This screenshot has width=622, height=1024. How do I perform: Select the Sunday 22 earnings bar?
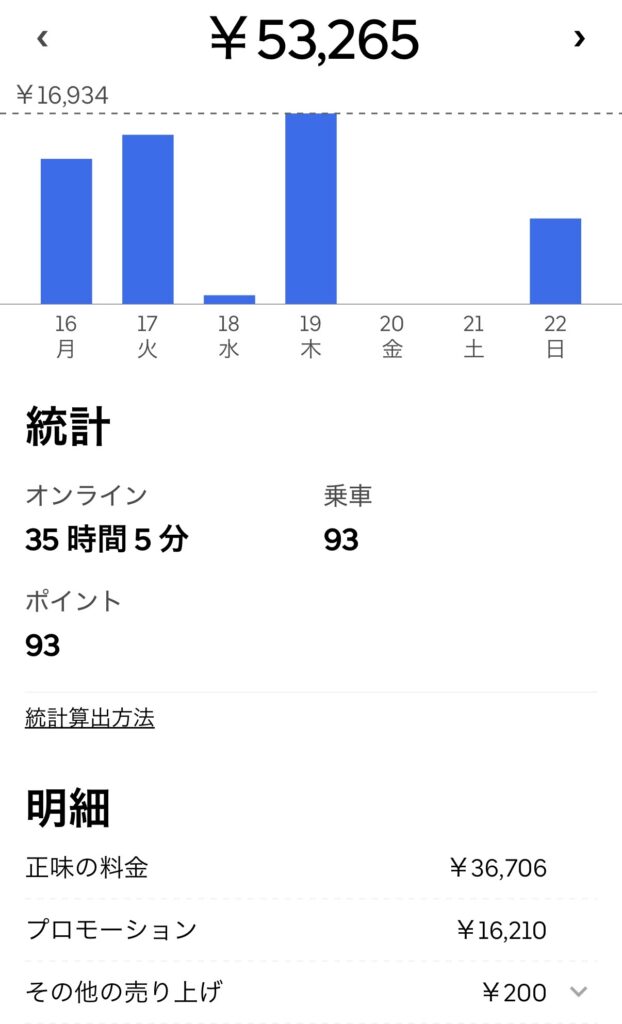[x=555, y=261]
